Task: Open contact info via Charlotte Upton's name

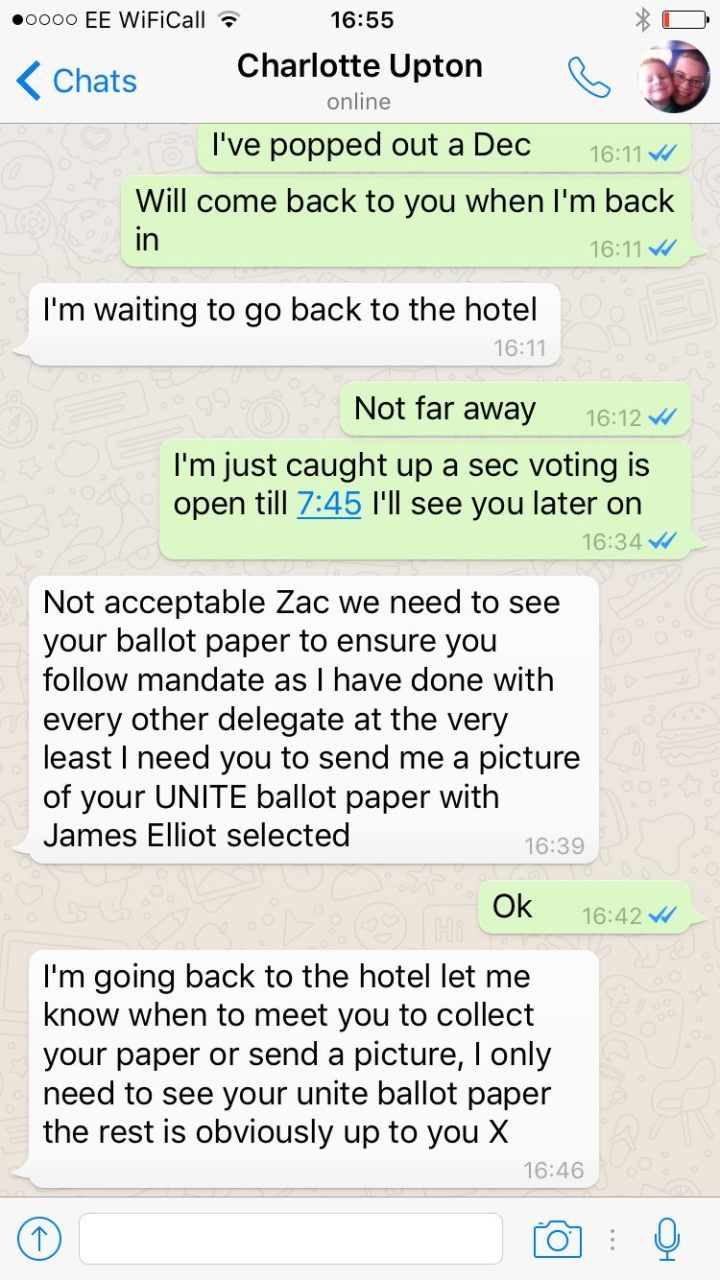Action: pyautogui.click(x=360, y=66)
